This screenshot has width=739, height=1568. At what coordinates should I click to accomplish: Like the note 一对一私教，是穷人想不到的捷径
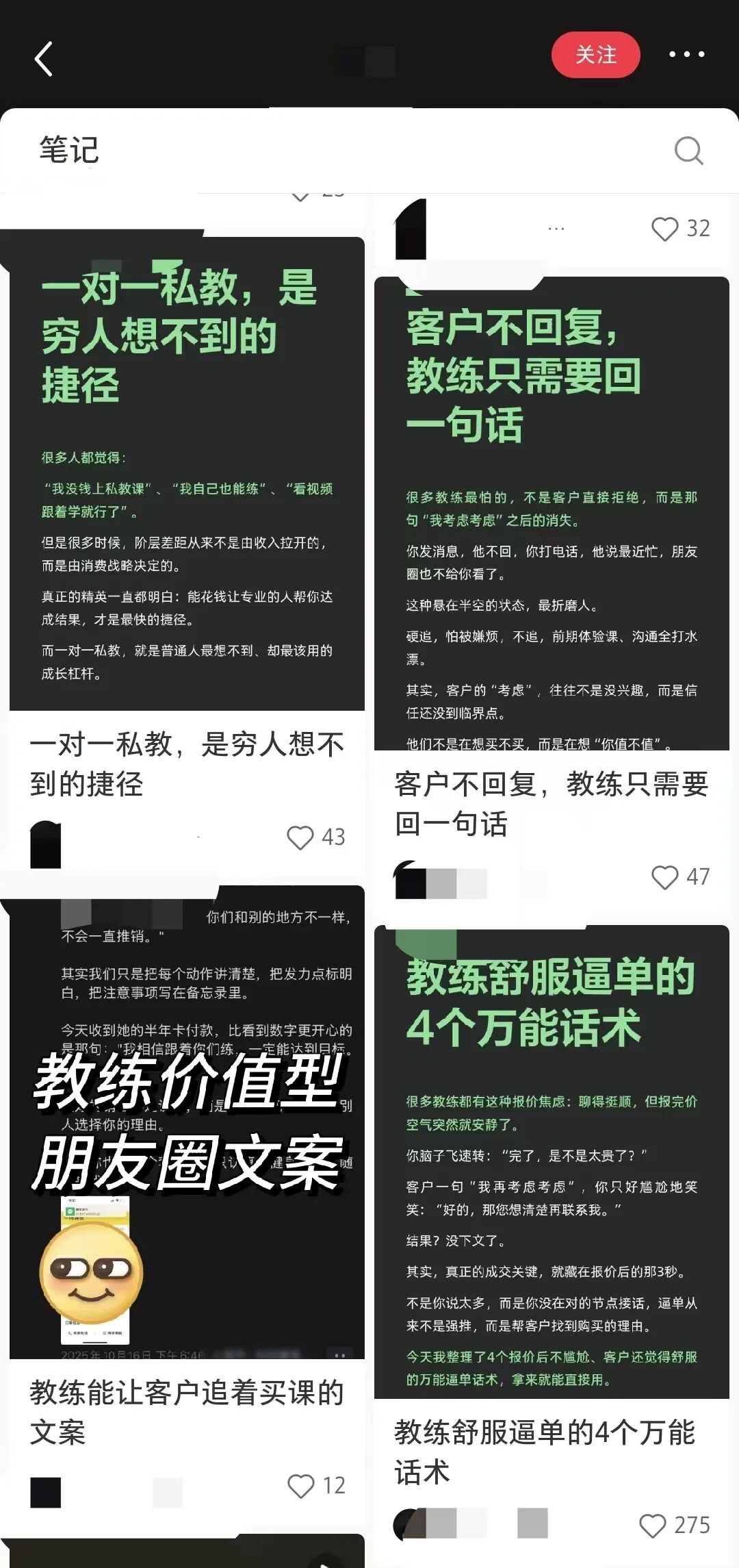300,837
